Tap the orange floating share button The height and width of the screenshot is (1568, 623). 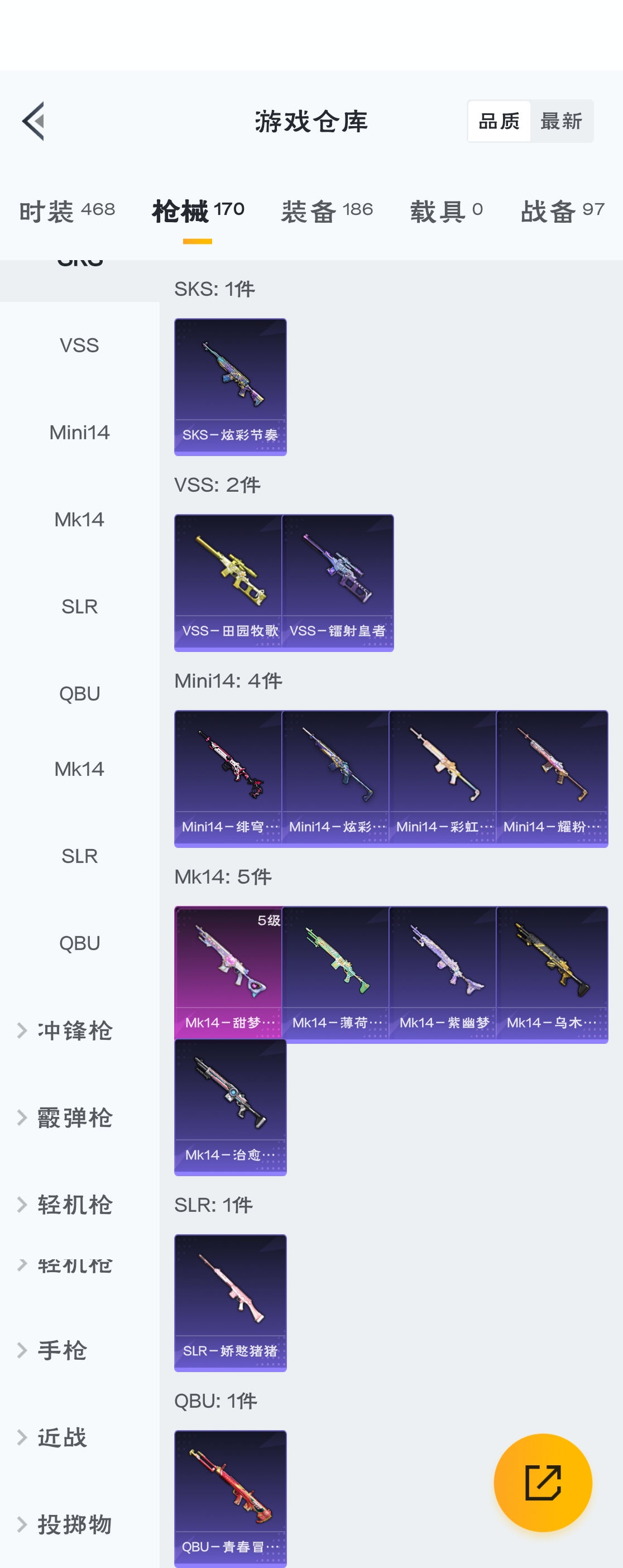pyautogui.click(x=542, y=1482)
